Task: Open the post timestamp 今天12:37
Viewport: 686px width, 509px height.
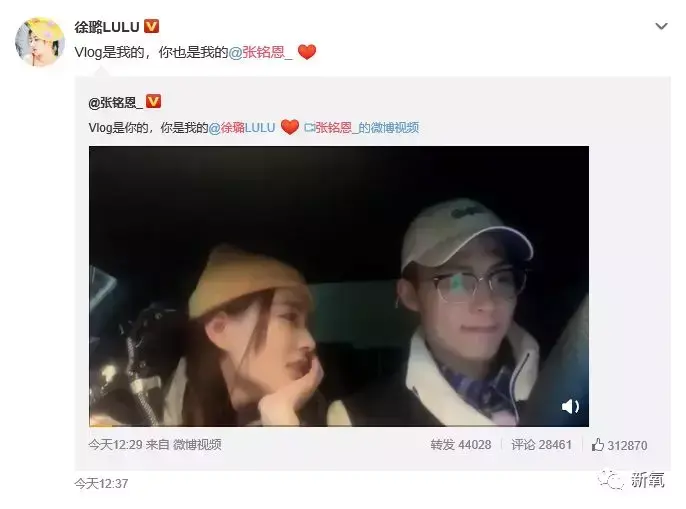Action: point(101,483)
